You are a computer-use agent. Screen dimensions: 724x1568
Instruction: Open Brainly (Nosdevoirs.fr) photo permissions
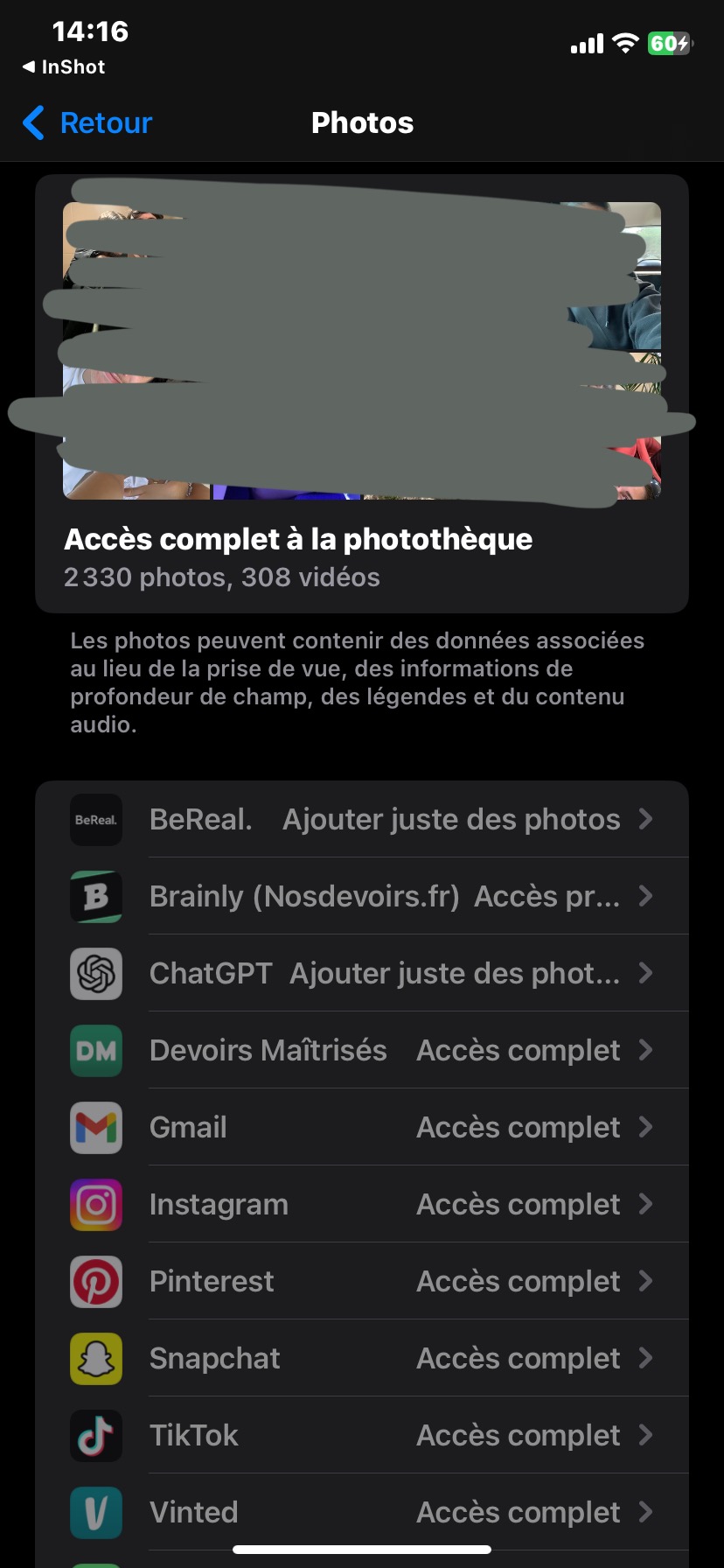[x=362, y=897]
